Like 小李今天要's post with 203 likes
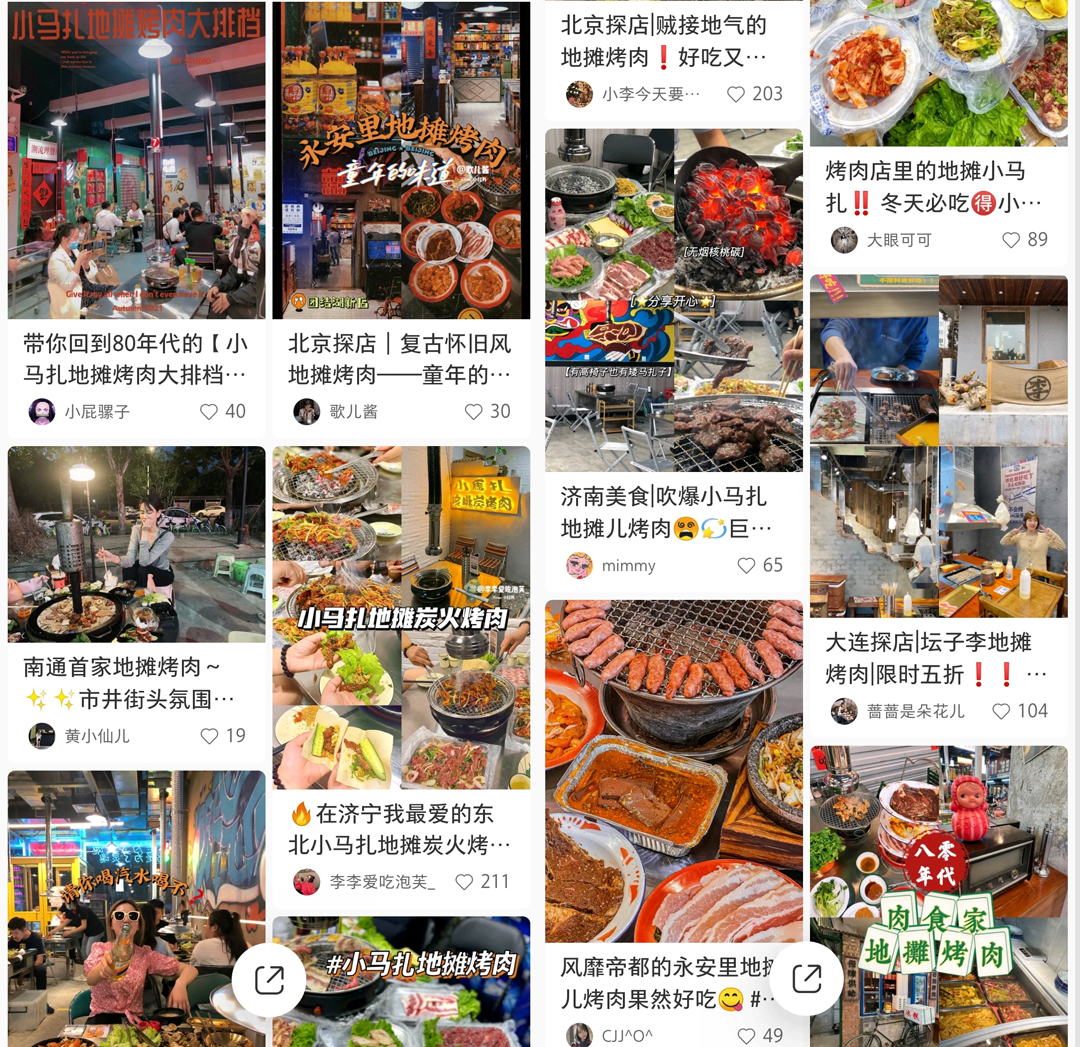1080x1047 pixels. 736,94
